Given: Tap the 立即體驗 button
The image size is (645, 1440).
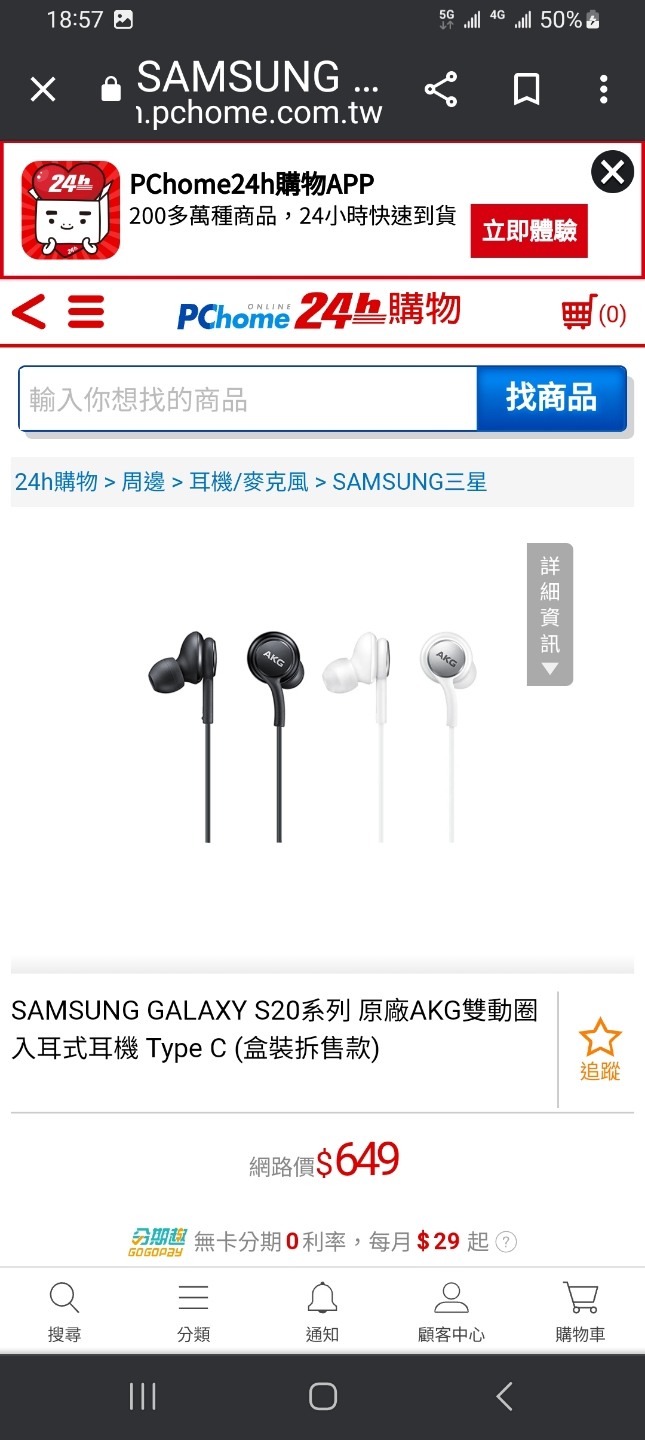Looking at the screenshot, I should point(529,232).
